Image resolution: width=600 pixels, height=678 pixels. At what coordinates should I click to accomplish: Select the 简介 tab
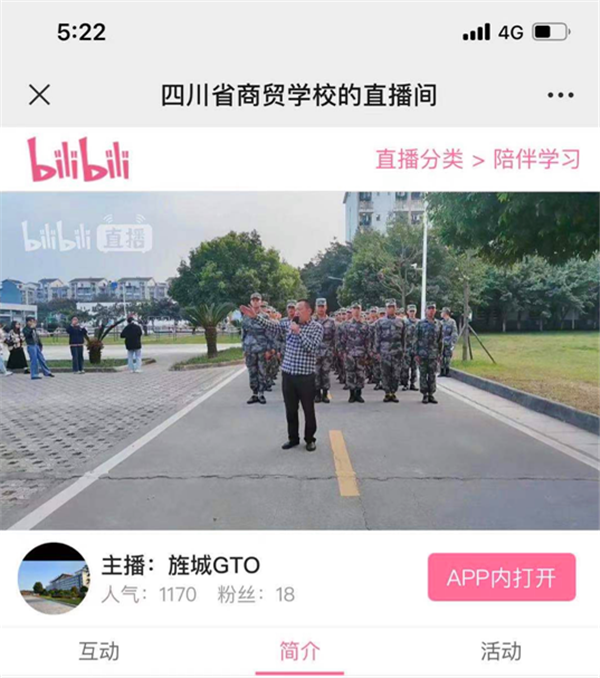(300, 652)
